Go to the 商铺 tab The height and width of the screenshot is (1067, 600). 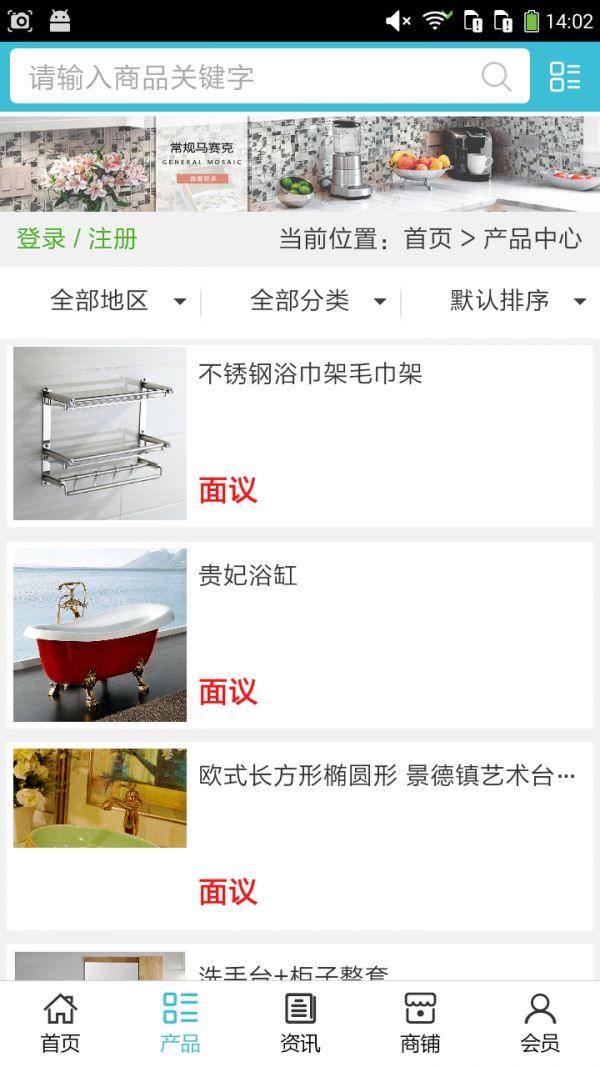[x=420, y=1024]
